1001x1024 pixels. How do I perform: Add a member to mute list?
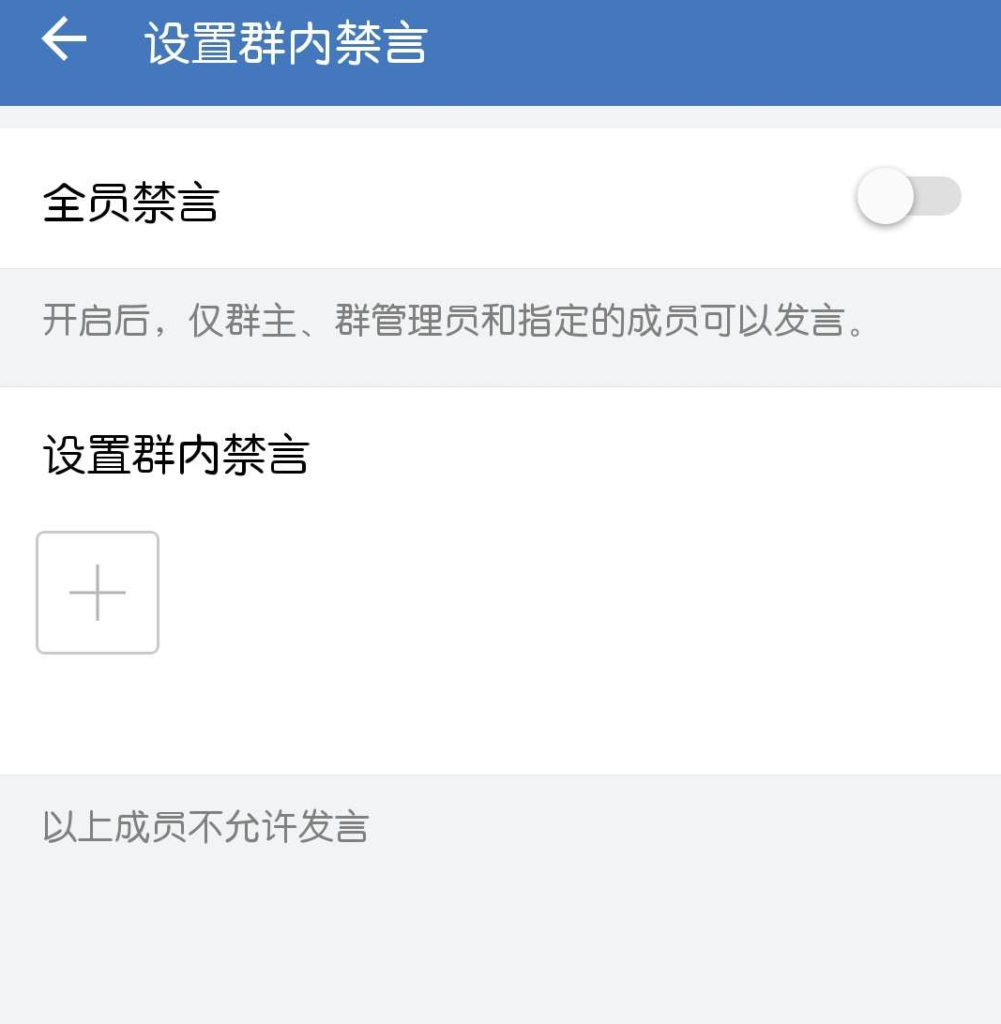[x=98, y=593]
